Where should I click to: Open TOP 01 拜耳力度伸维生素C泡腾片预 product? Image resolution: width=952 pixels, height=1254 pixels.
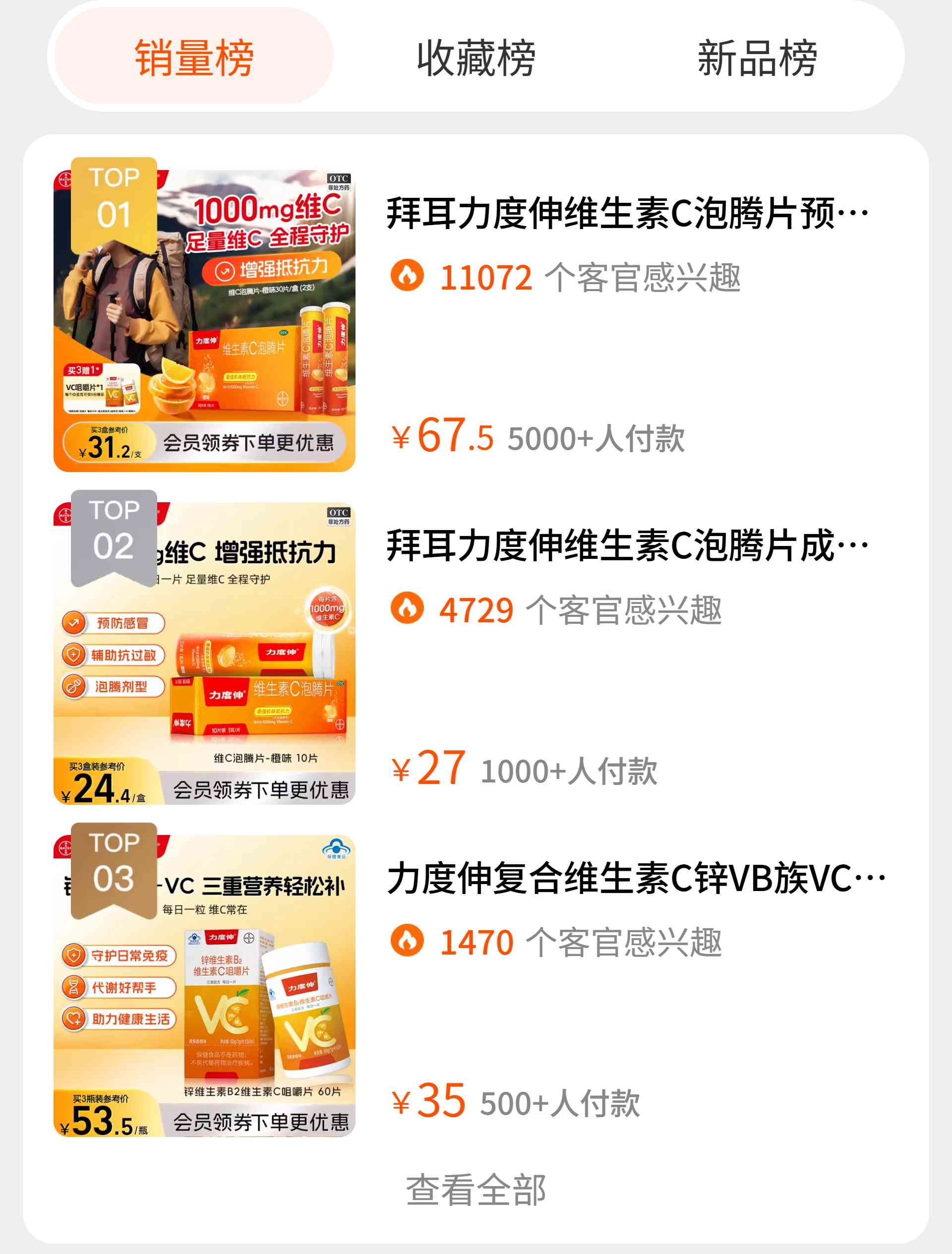click(627, 214)
